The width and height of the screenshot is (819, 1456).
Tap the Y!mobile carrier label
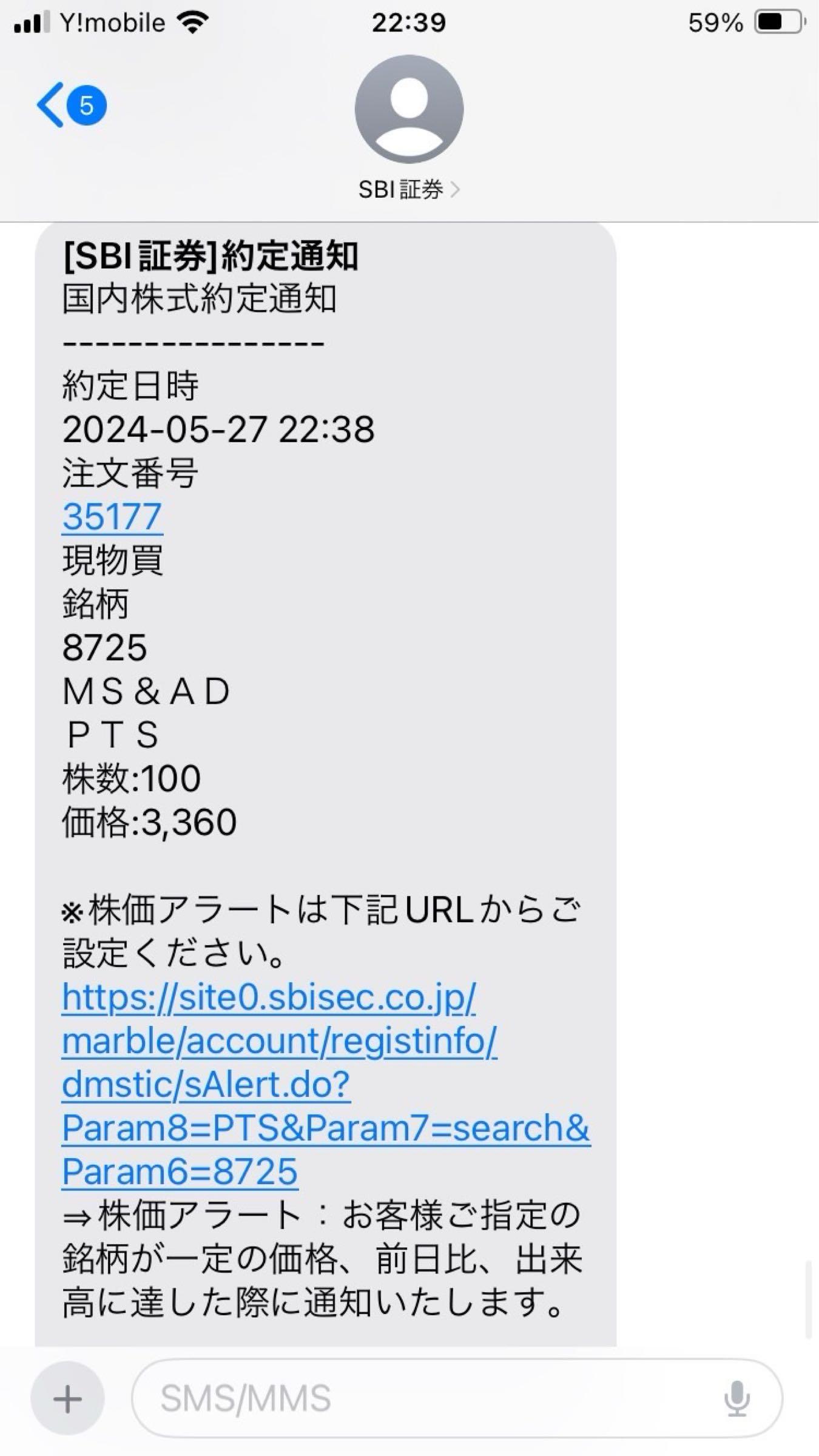coord(112,22)
